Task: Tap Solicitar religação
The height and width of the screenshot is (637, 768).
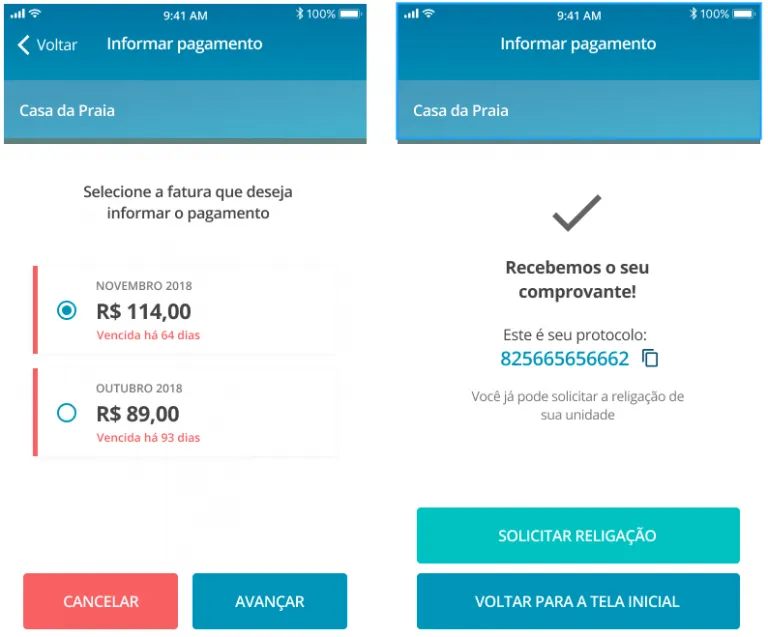Action: click(578, 536)
